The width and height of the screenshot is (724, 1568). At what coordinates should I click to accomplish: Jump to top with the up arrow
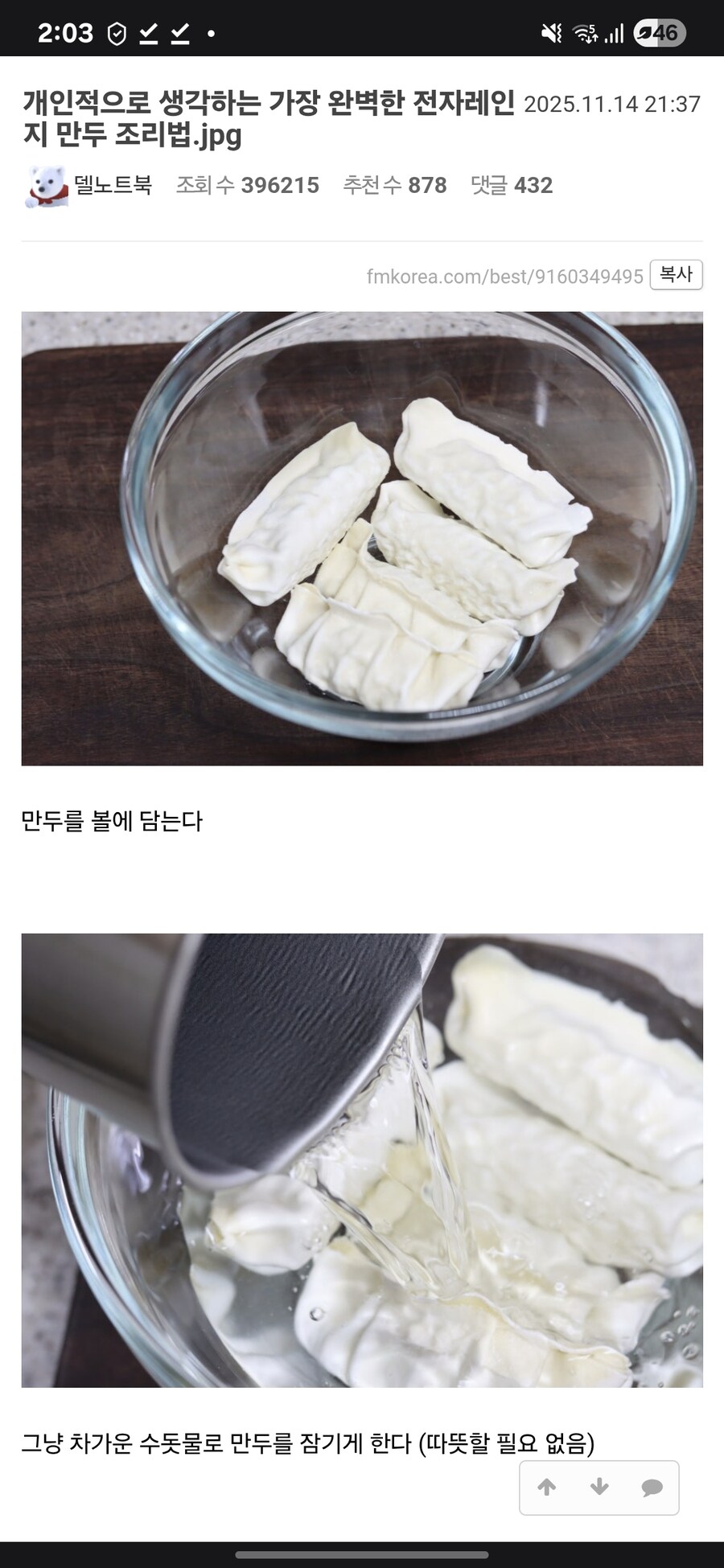[x=547, y=1488]
